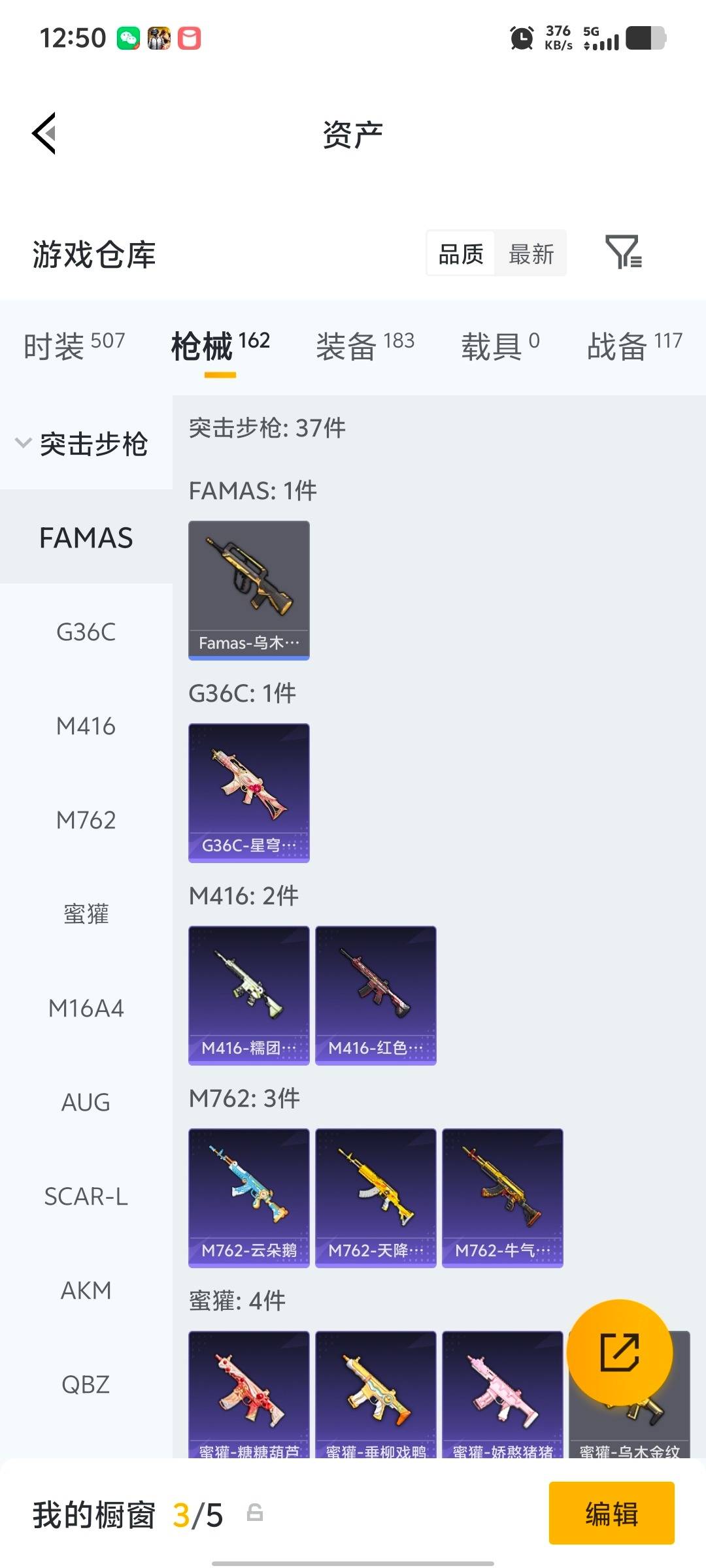706x1568 pixels.
Task: Collapse the 突击步枪 category chevron
Action: (22, 443)
